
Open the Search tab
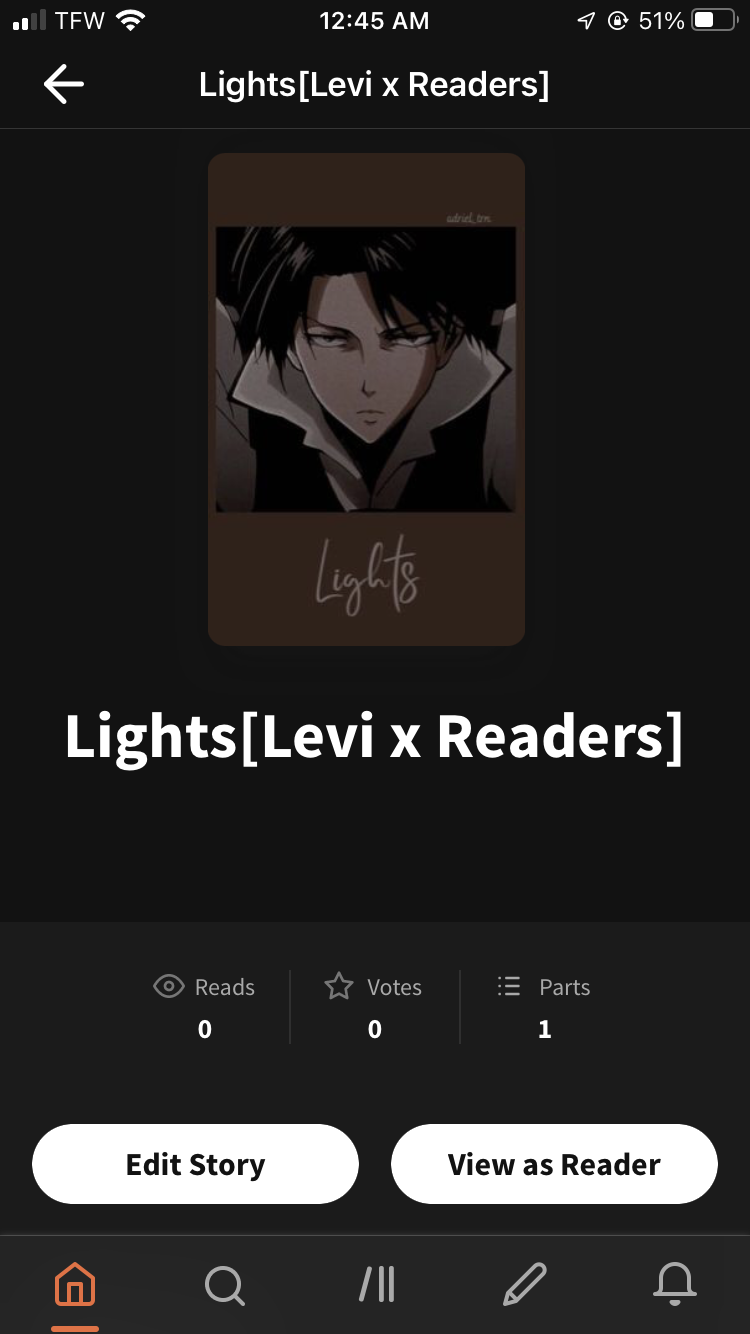click(224, 1284)
